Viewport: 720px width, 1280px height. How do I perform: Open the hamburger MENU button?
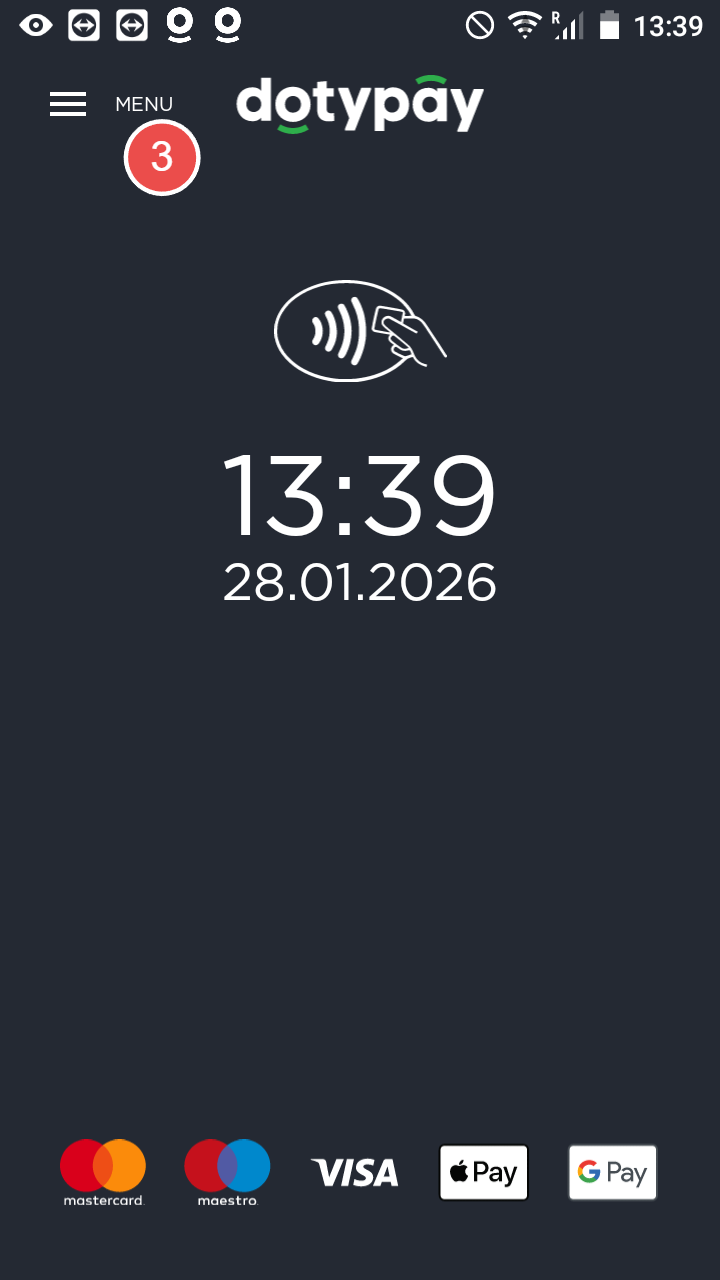coord(69,104)
